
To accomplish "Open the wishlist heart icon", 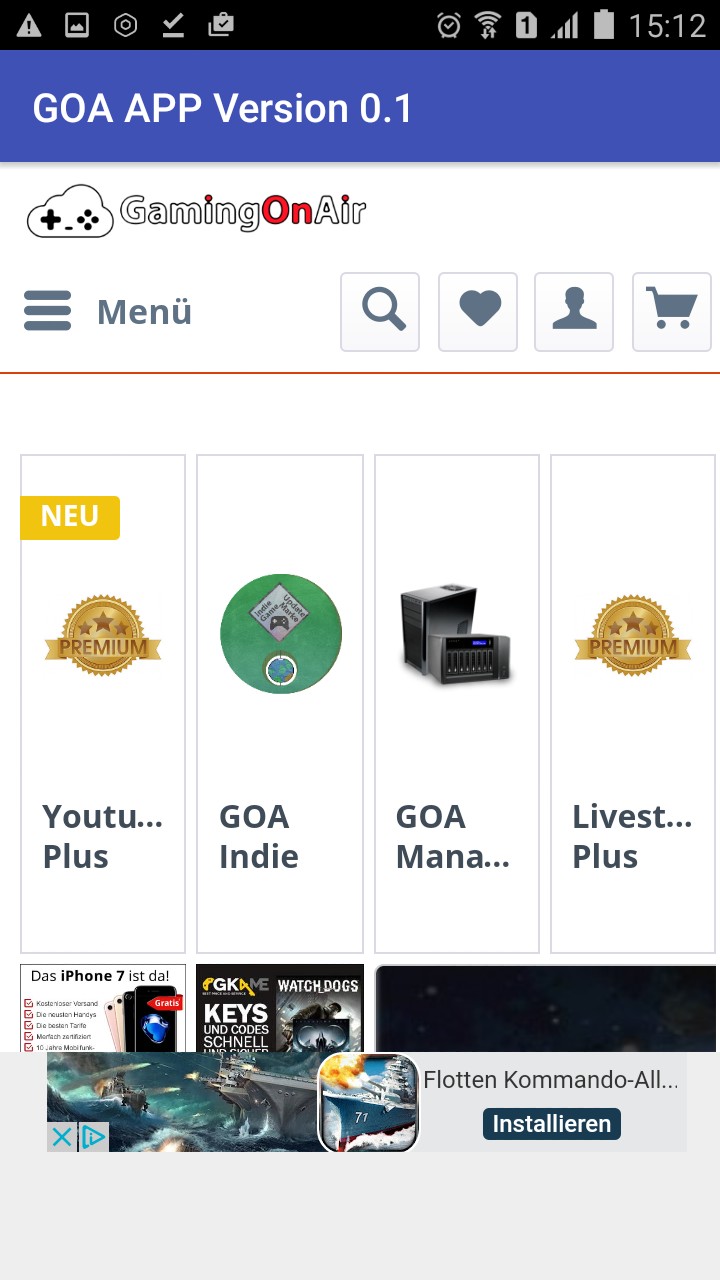I will point(478,312).
